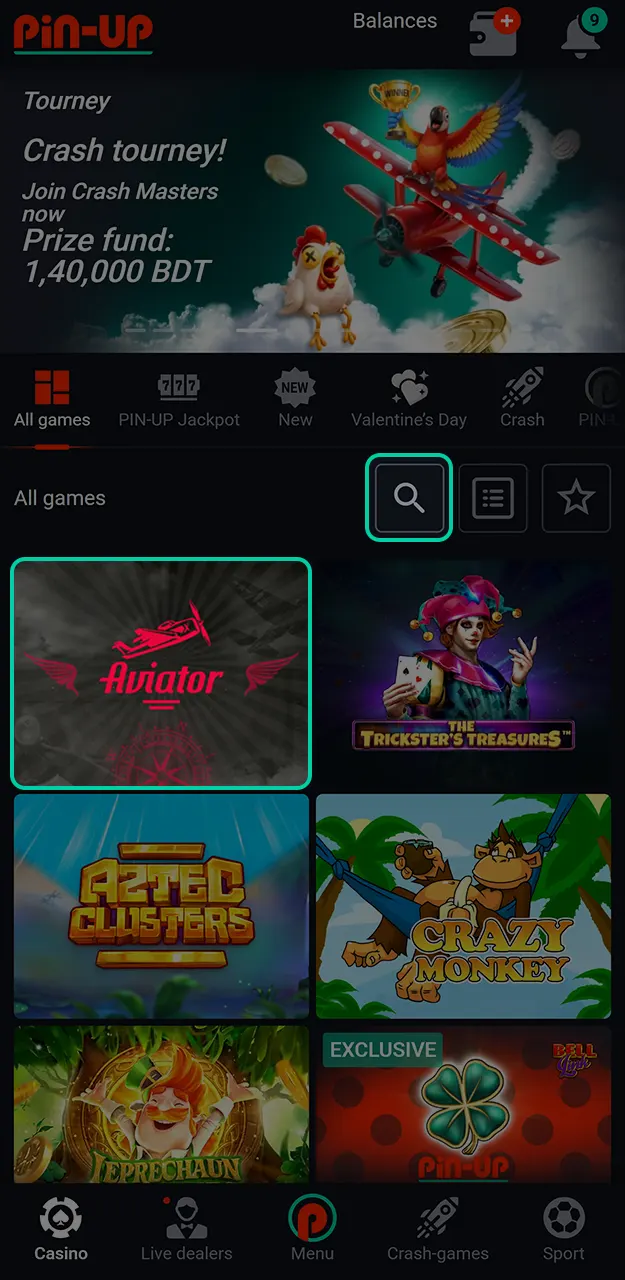This screenshot has height=1280, width=625.
Task: Open the notifications bell
Action: point(583,35)
